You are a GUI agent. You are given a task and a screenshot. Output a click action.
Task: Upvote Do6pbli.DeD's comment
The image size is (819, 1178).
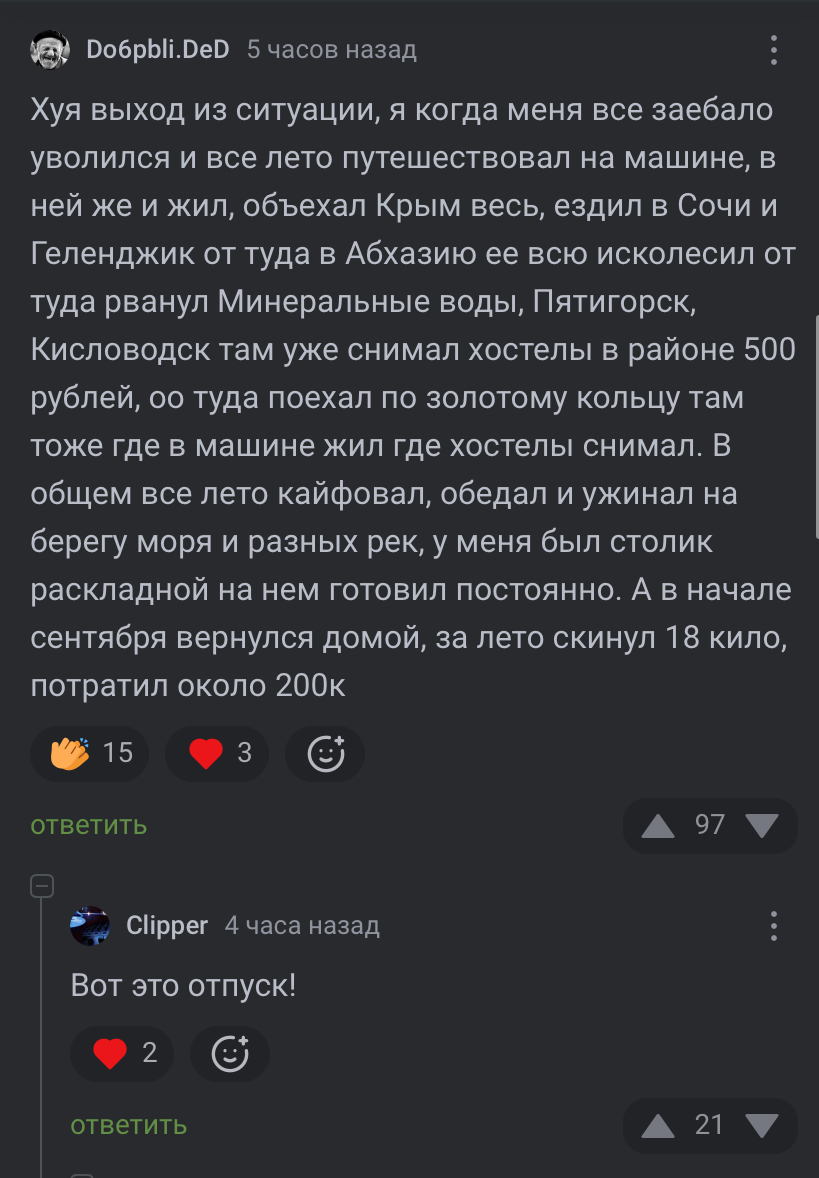click(657, 826)
